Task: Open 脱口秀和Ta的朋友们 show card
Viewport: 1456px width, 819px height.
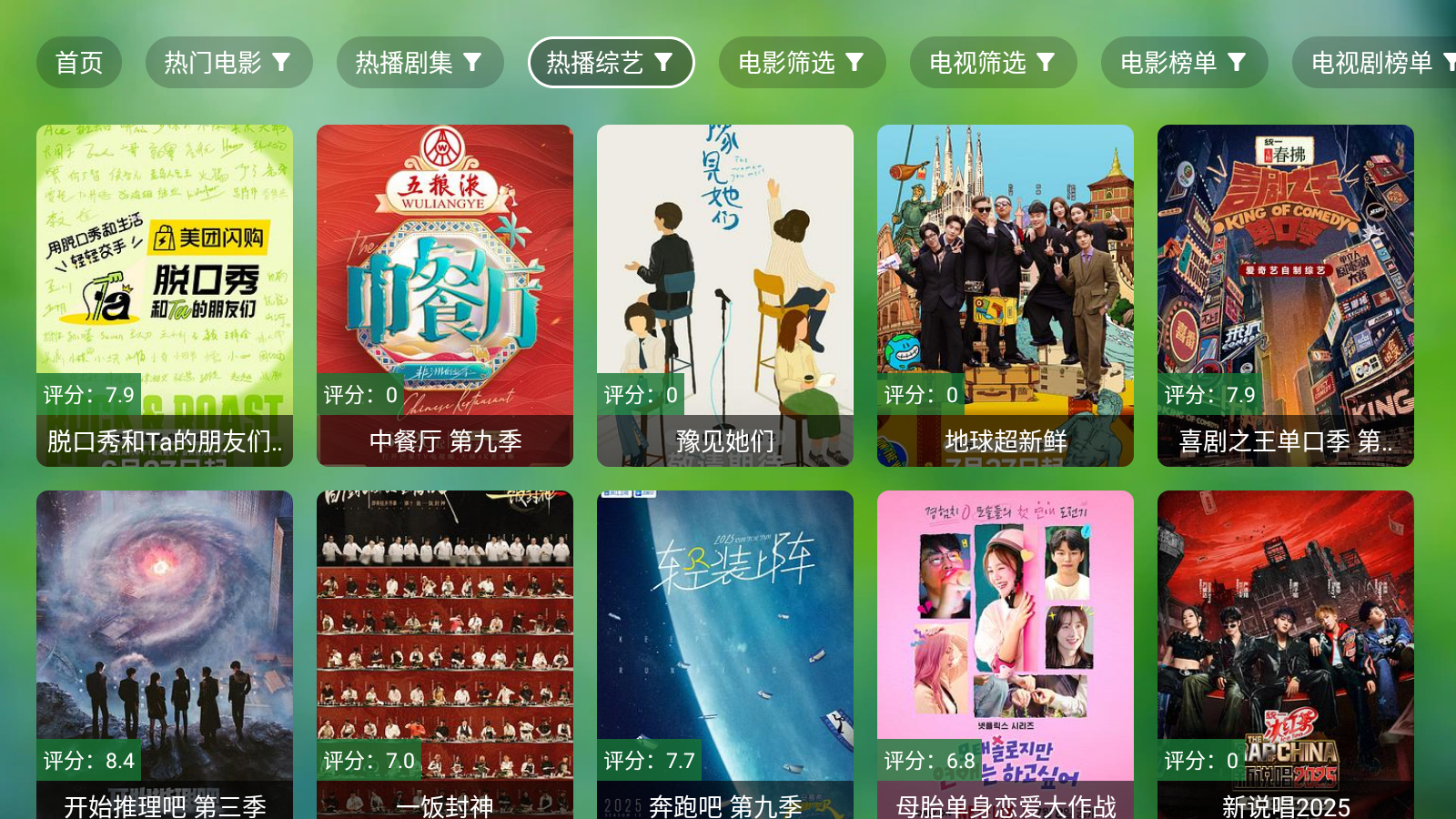Action: (165, 295)
